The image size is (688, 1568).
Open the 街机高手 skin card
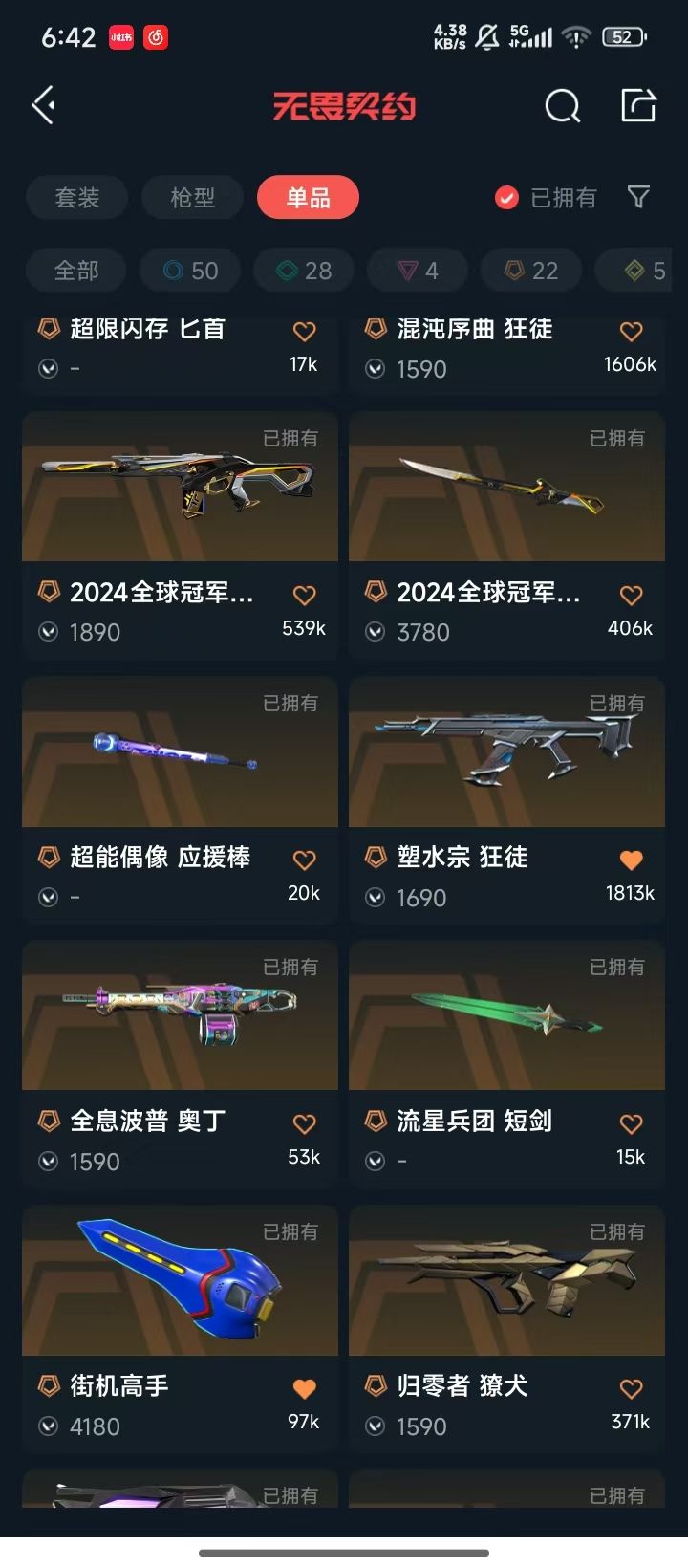point(180,1319)
